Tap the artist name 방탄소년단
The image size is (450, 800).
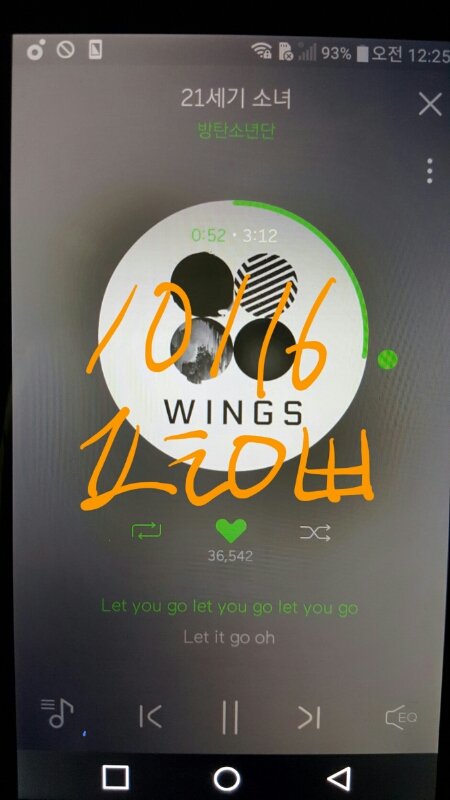click(236, 131)
